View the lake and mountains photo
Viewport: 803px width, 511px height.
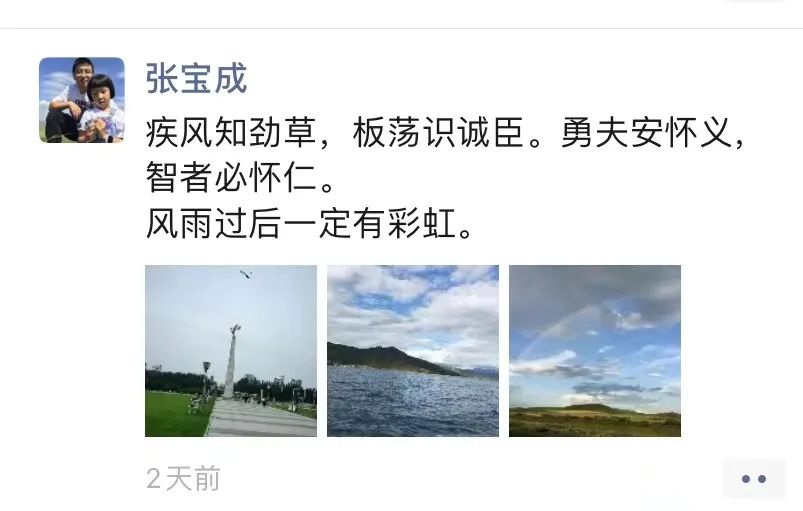413,351
